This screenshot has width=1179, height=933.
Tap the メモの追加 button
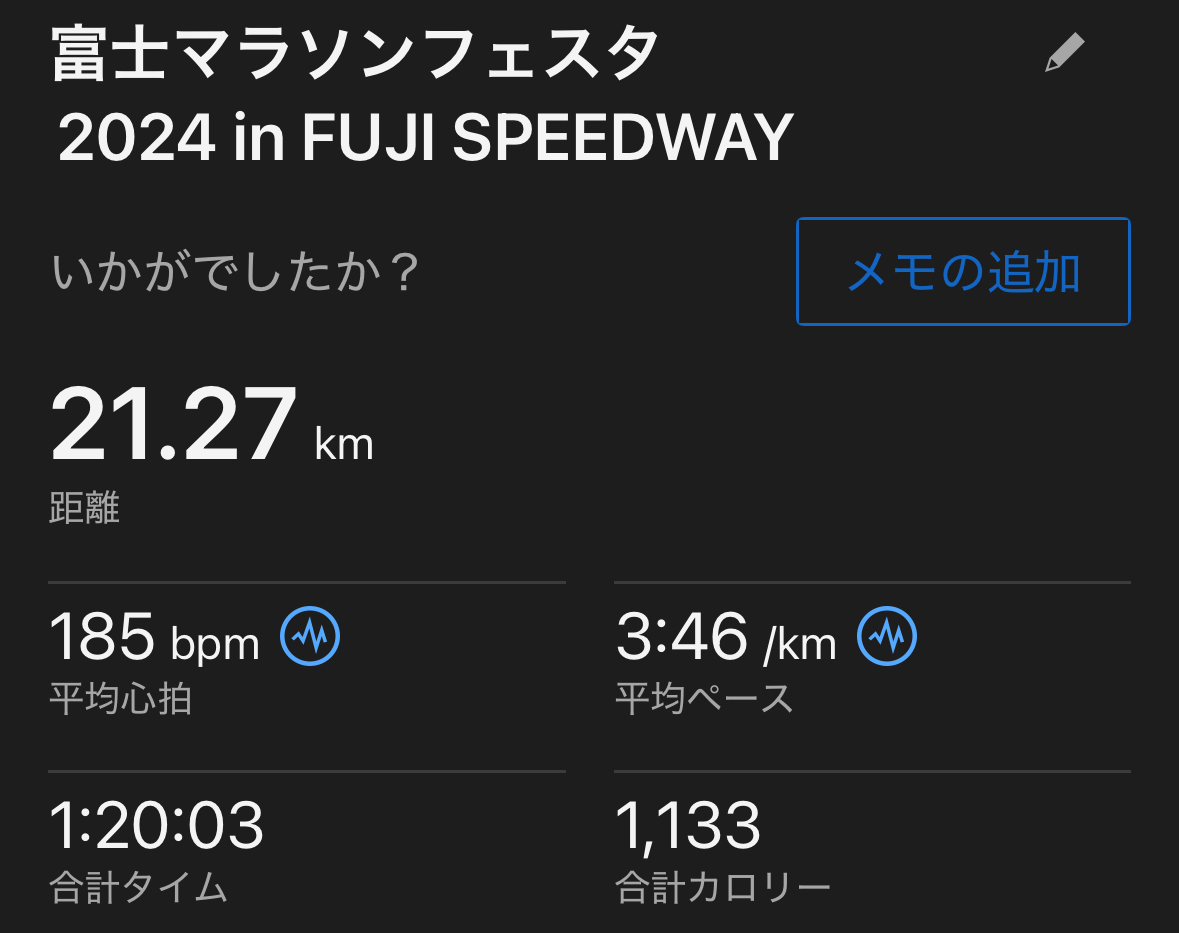click(x=963, y=272)
